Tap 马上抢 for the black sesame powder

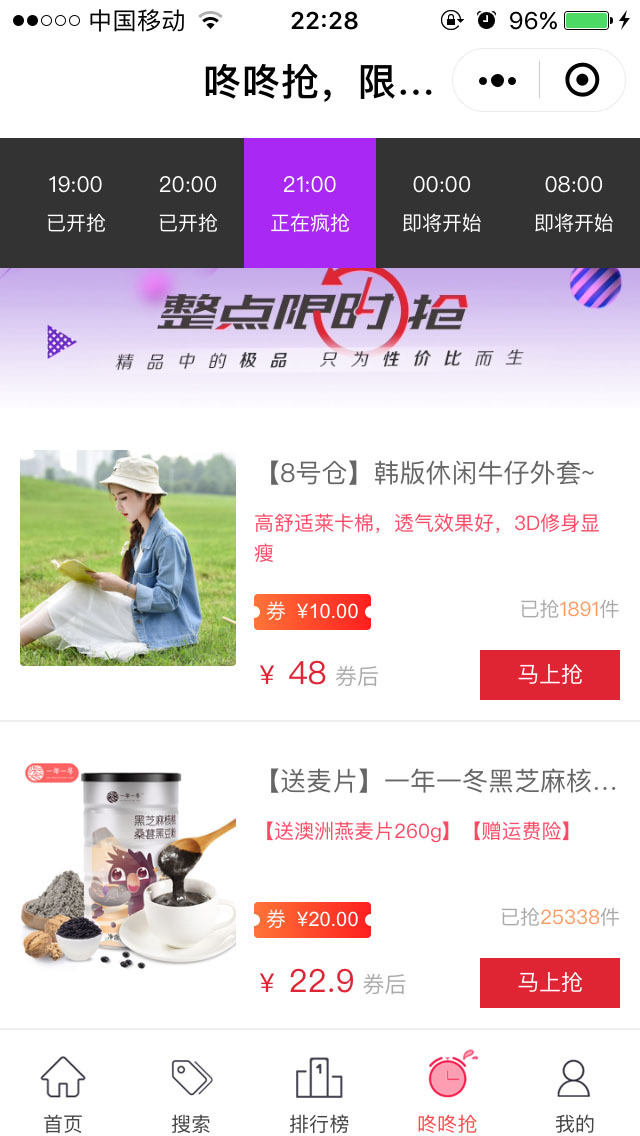point(549,983)
